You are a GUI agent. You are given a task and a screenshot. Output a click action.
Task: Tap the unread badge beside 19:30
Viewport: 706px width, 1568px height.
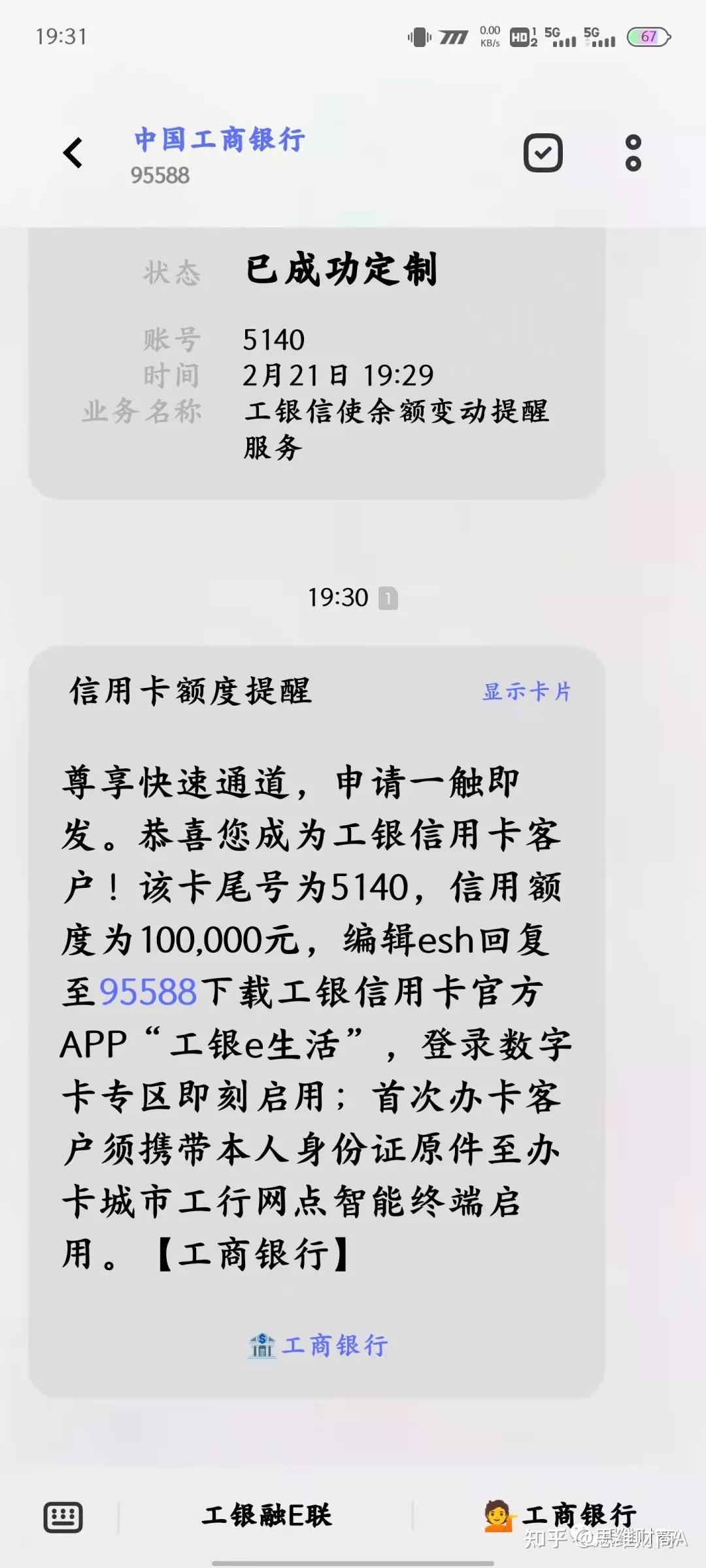pyautogui.click(x=390, y=598)
